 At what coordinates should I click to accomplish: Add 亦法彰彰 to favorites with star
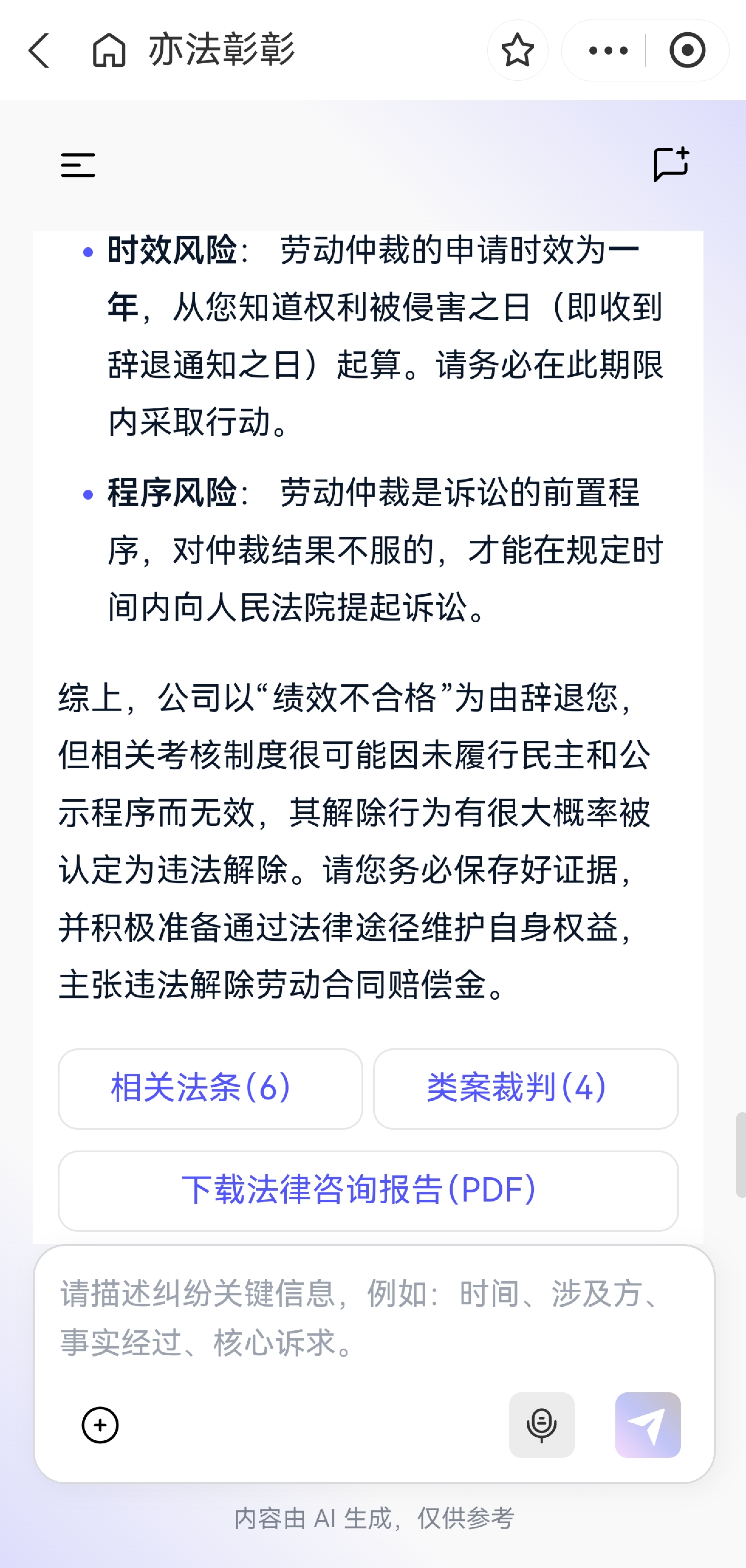click(x=517, y=50)
